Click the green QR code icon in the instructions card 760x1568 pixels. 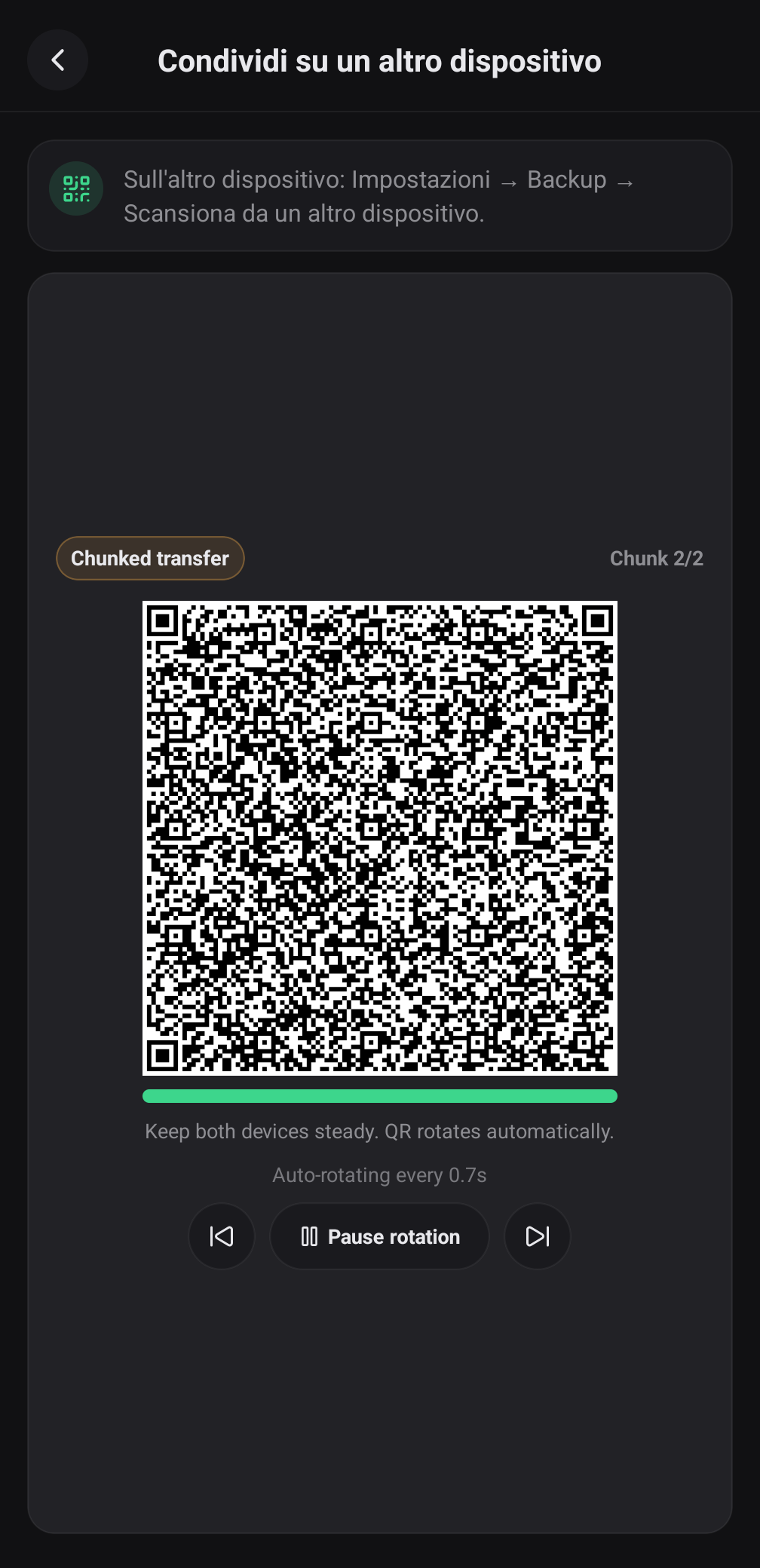(75, 189)
